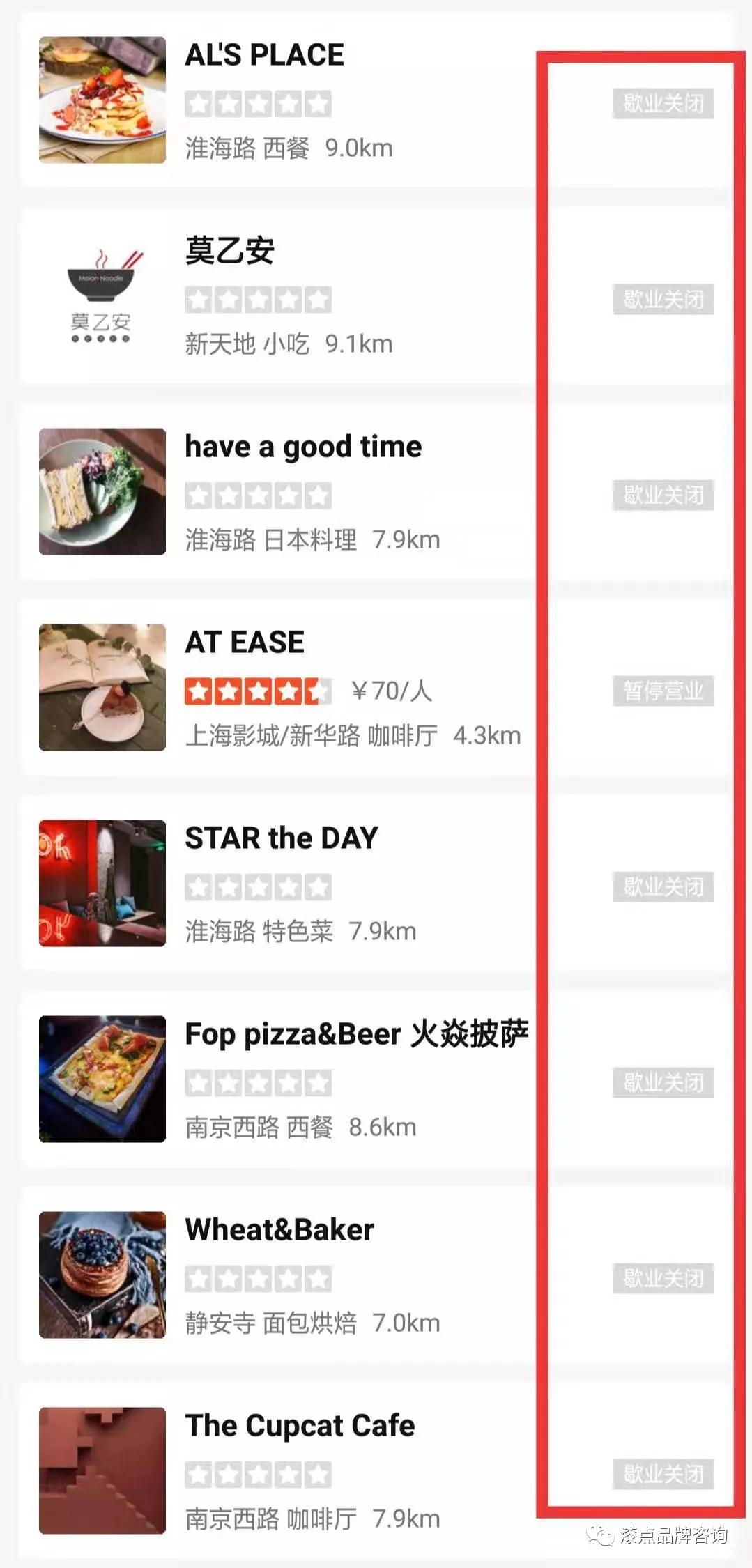Open STAR the DAY rating stars
This screenshot has height=1568, width=752.
256,886
